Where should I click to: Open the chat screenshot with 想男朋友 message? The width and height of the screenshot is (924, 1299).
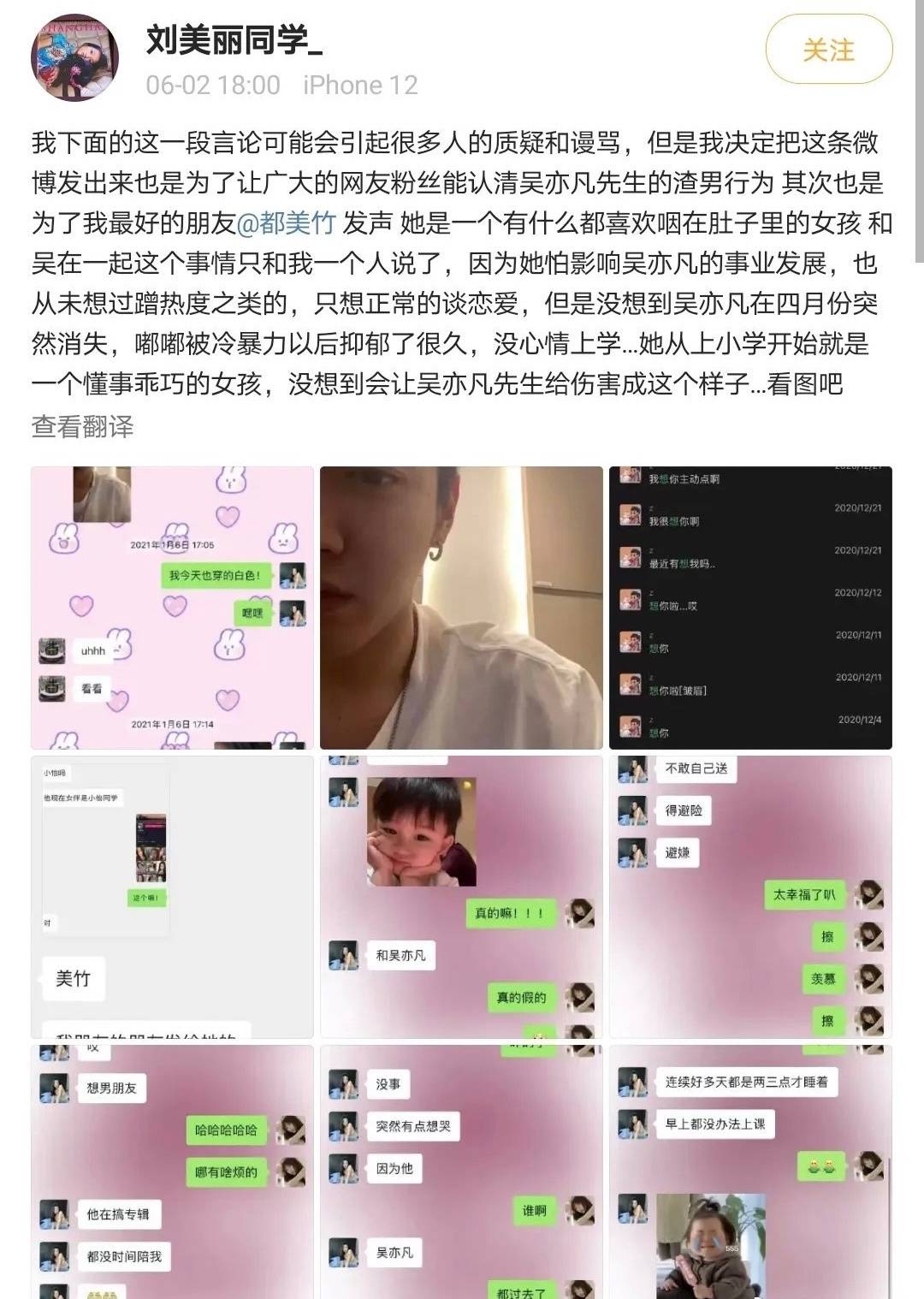[x=172, y=1171]
